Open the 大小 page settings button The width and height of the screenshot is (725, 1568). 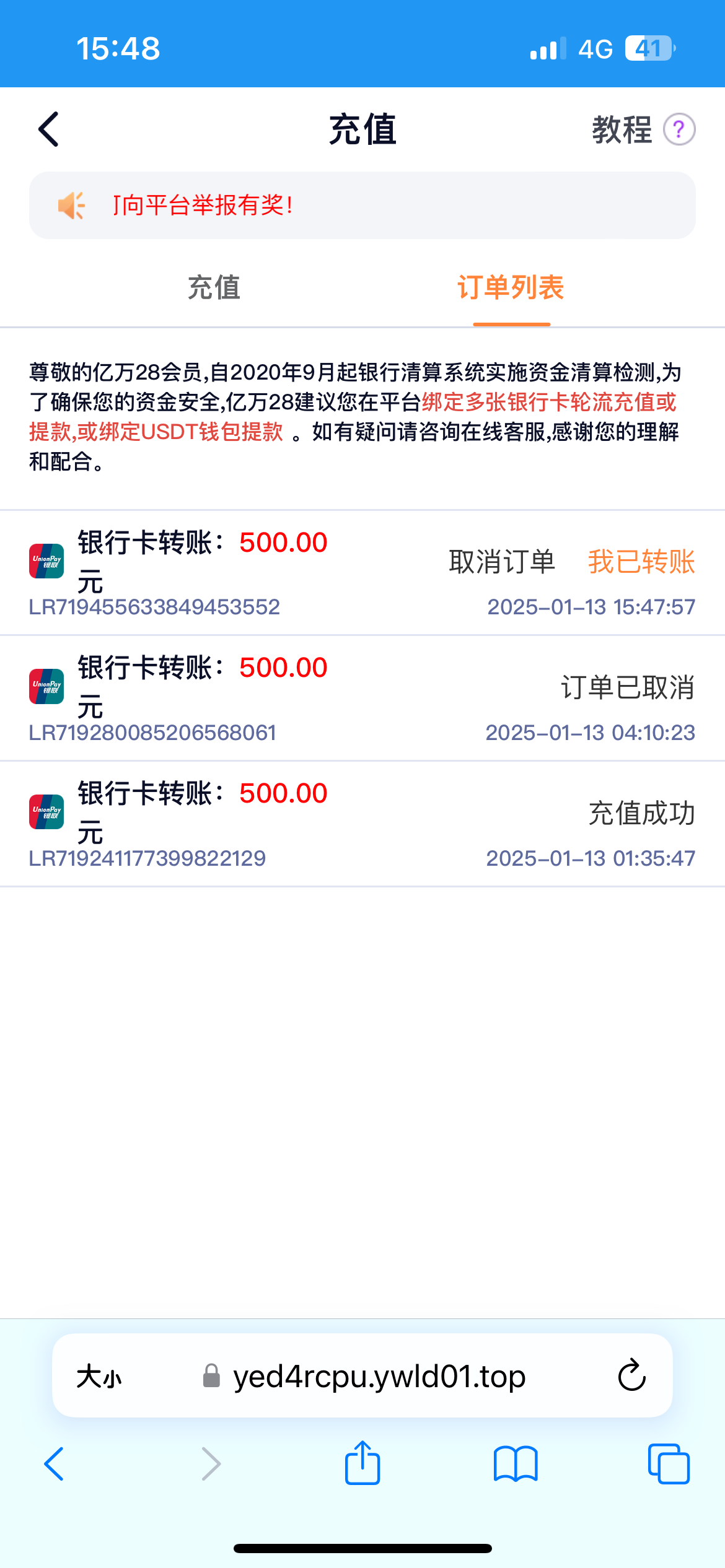click(x=99, y=1377)
